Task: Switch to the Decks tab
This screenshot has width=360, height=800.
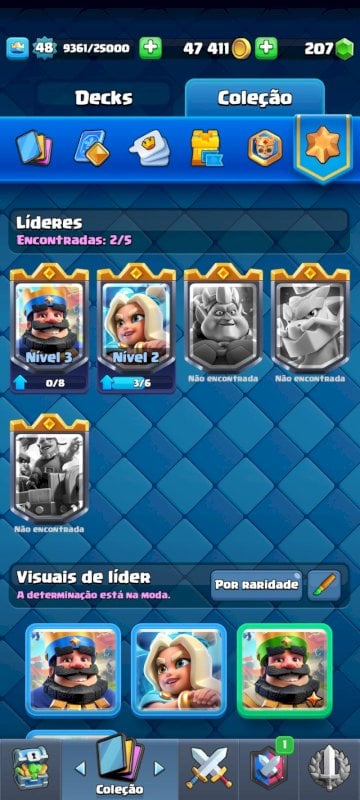Action: tap(104, 98)
